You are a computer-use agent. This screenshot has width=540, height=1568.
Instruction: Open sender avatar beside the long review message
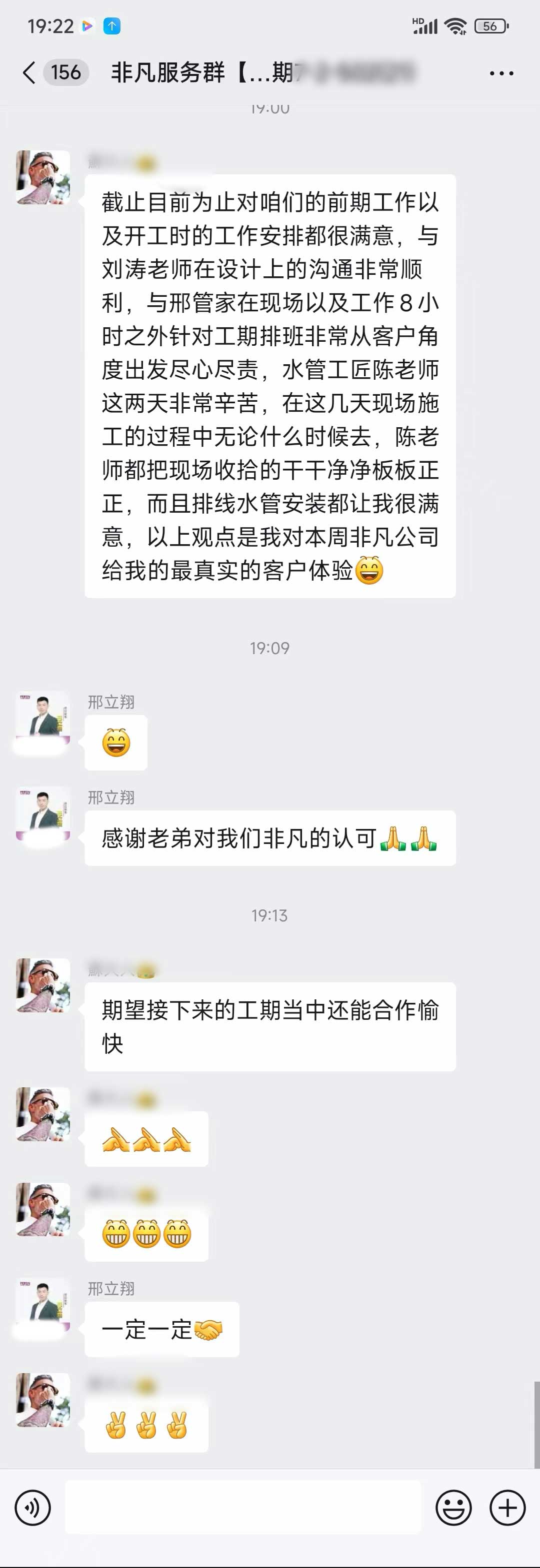(x=42, y=177)
